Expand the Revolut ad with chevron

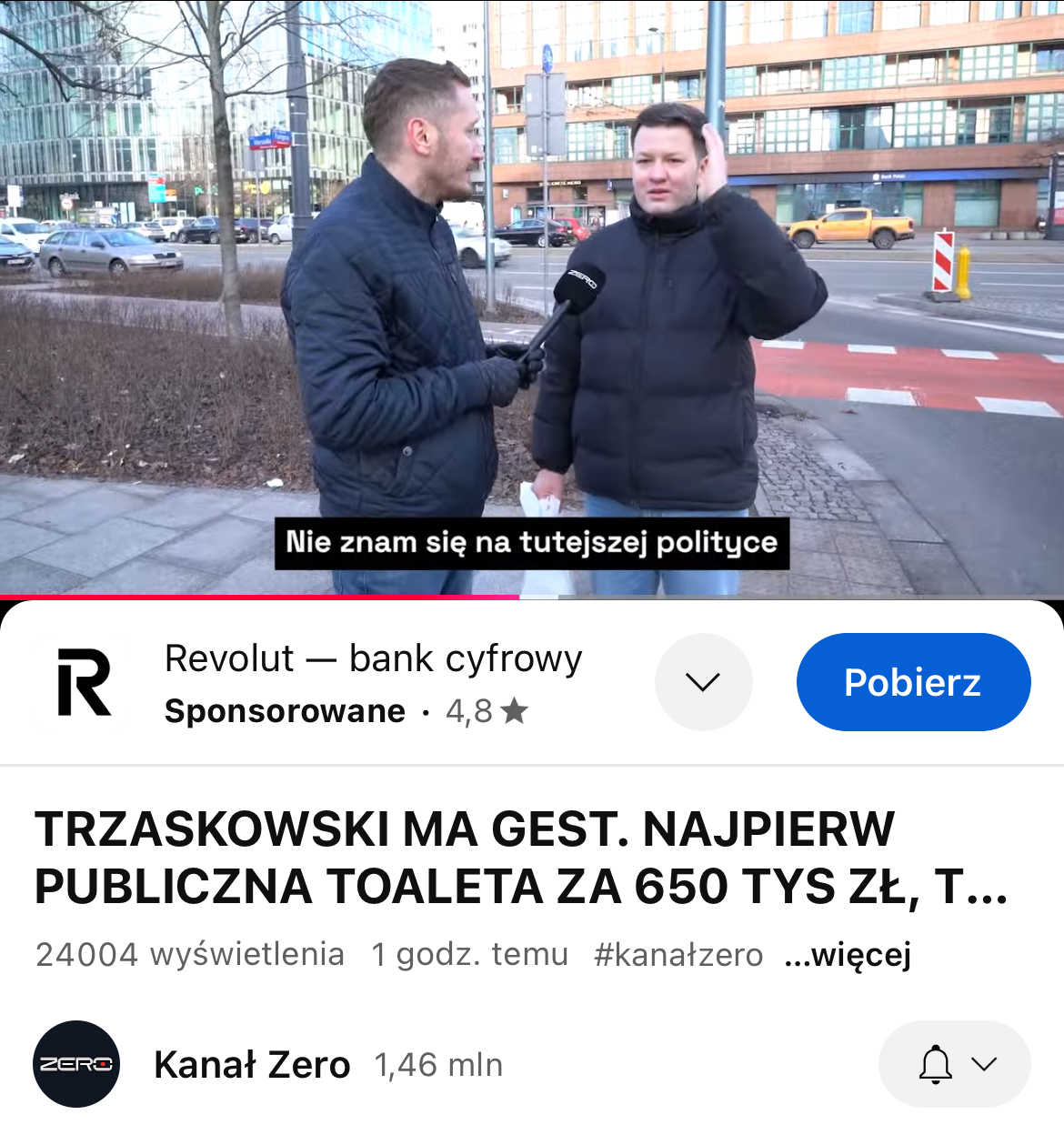(x=703, y=682)
